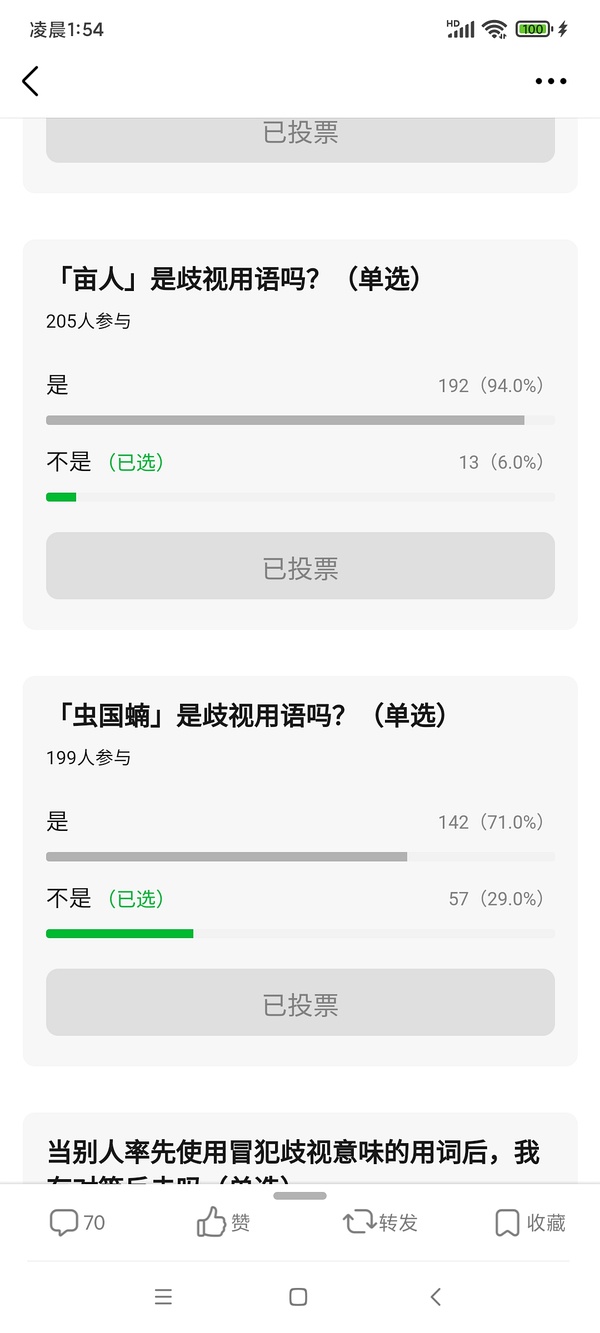Save the post with 收藏
Viewport: 600px width, 1333px height.
530,1222
